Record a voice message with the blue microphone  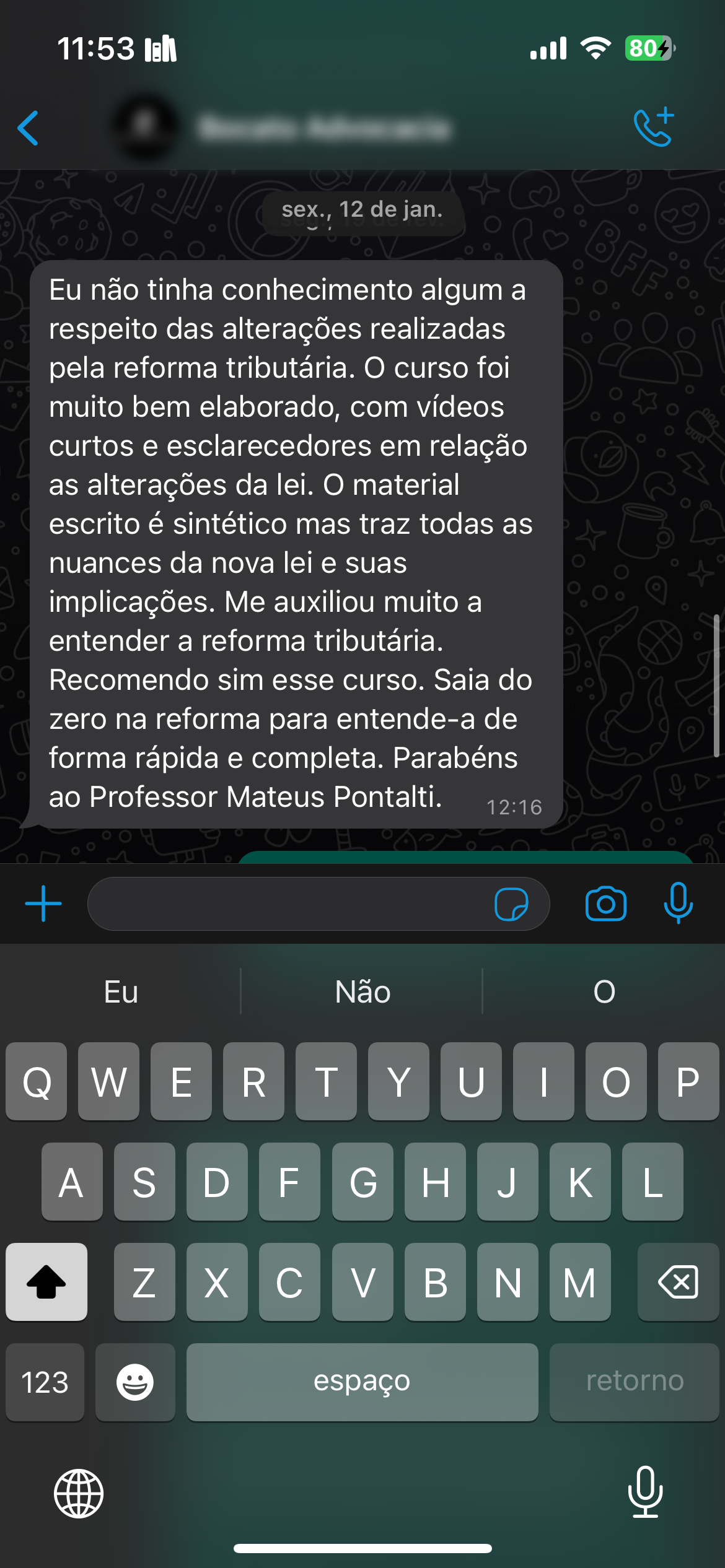pyautogui.click(x=678, y=903)
